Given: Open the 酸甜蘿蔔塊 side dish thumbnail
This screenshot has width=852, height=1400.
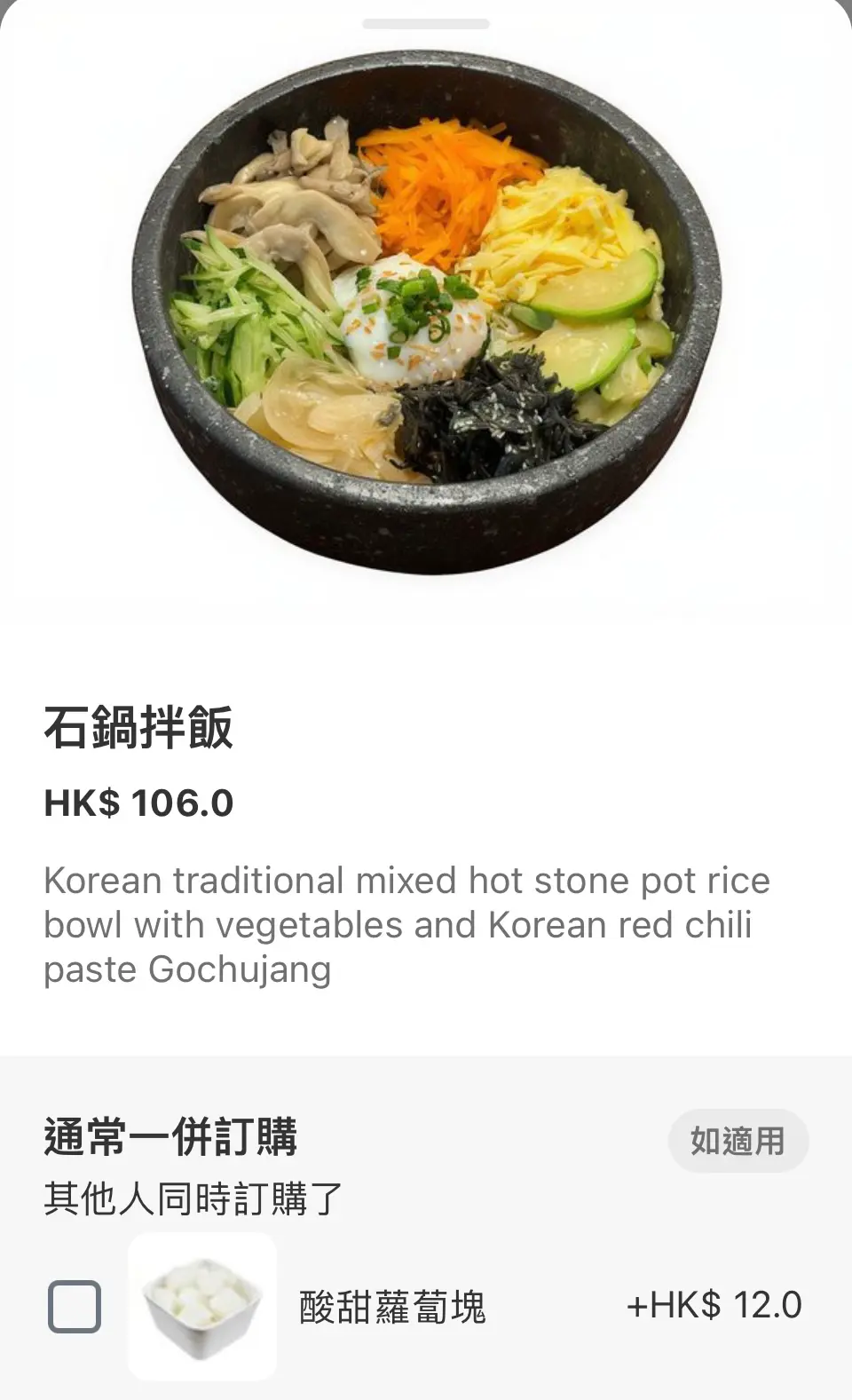Looking at the screenshot, I should (202, 1306).
